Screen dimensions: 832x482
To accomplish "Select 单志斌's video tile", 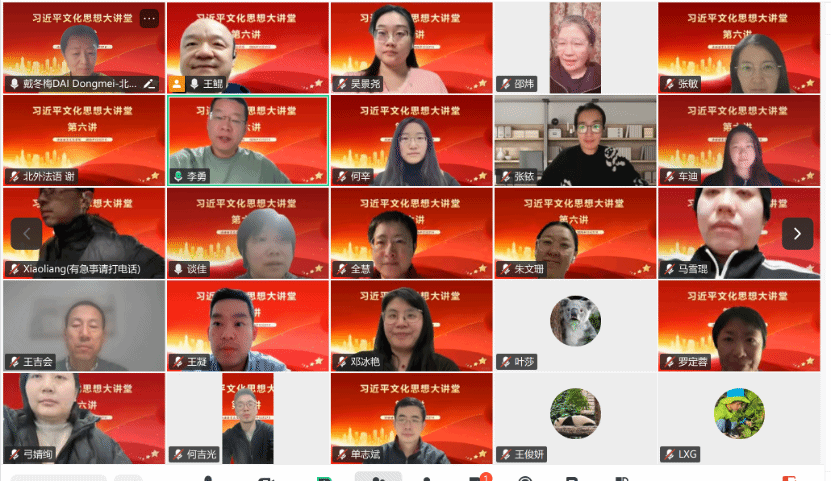I will coord(411,418).
